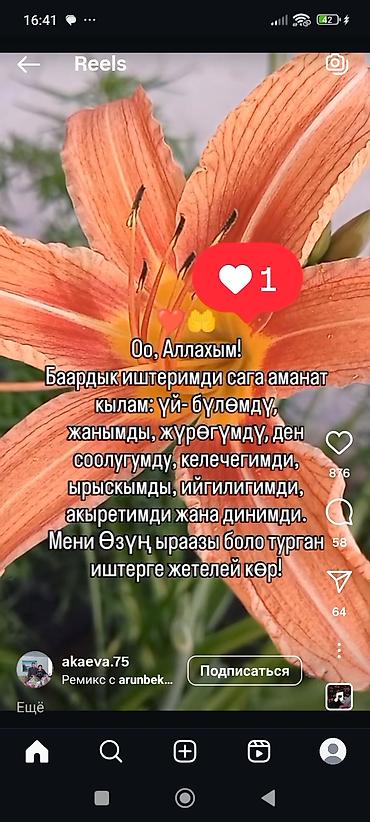Tap the system home button

[184, 798]
